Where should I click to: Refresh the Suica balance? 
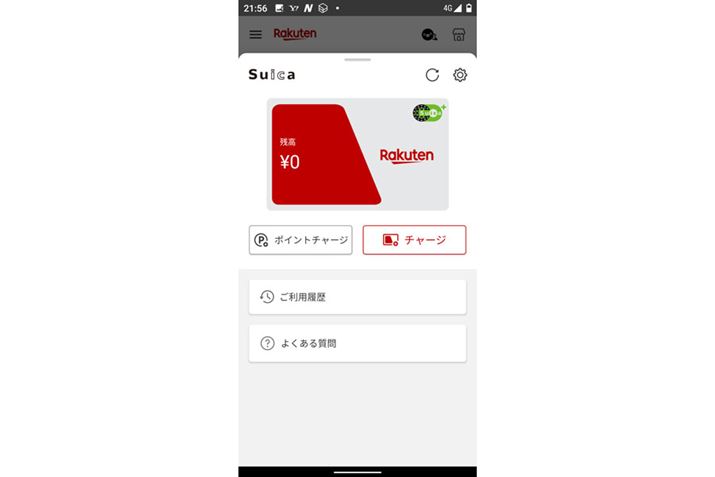tap(432, 75)
